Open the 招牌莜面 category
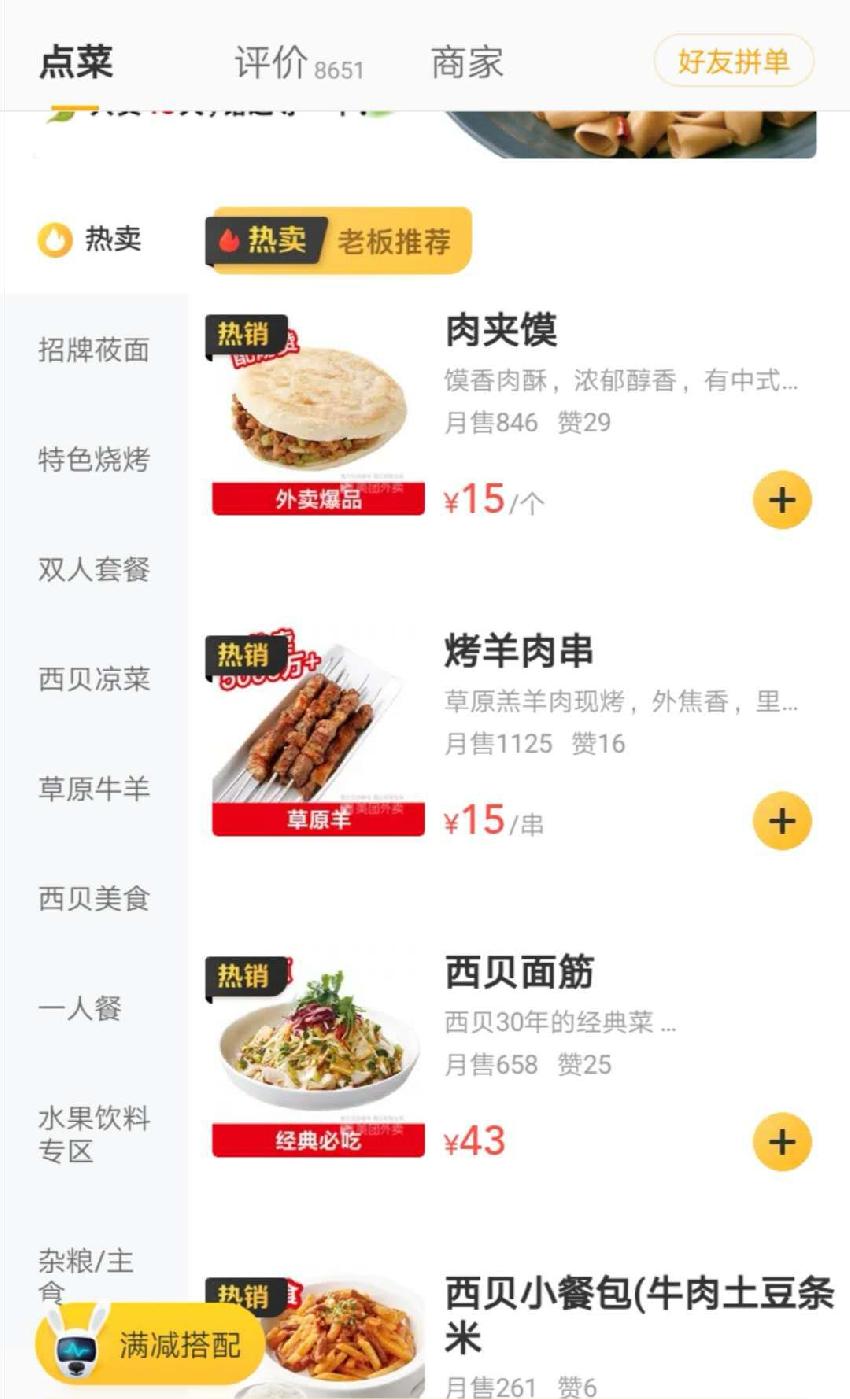 click(x=94, y=350)
